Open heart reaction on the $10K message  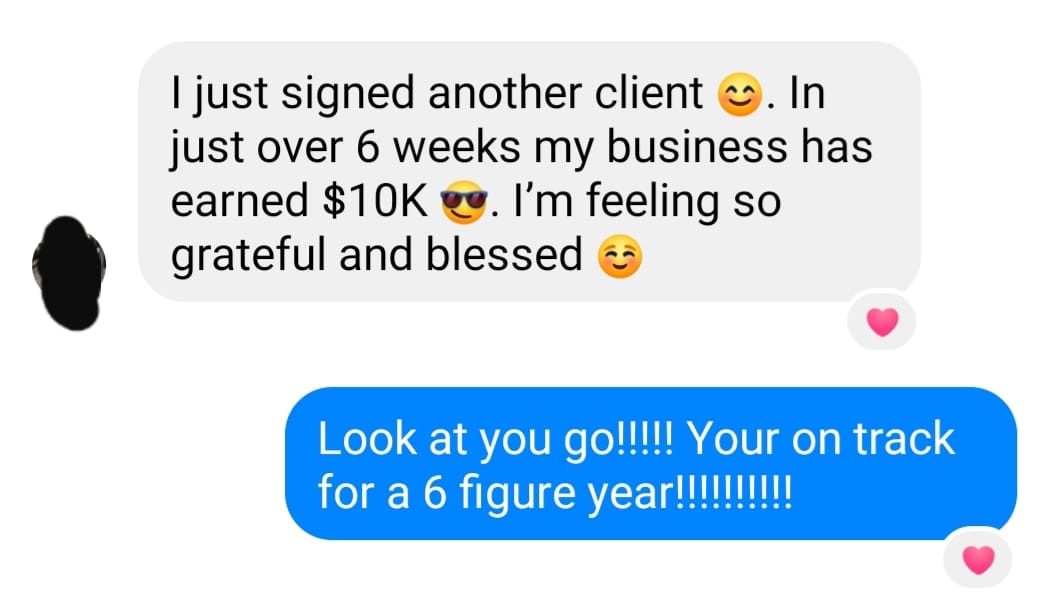[882, 321]
